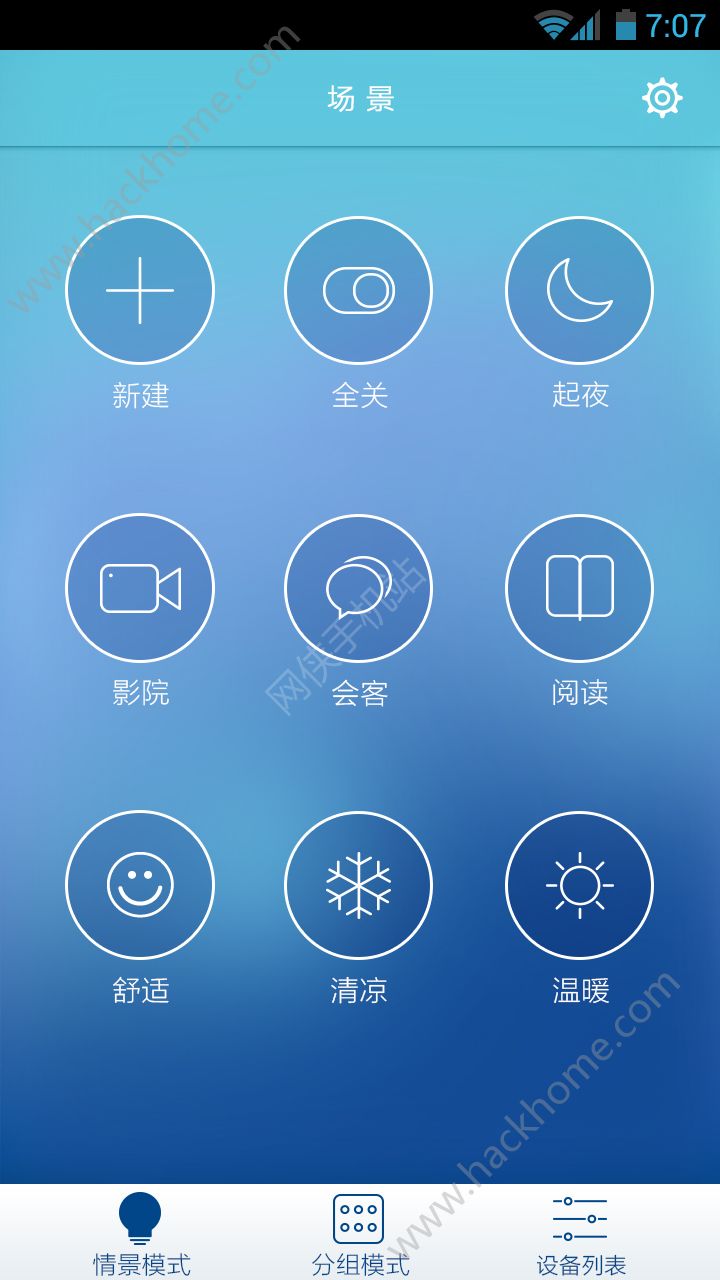The height and width of the screenshot is (1280, 720).
Task: Open the 设备列表 device list tab
Action: coord(580,1233)
